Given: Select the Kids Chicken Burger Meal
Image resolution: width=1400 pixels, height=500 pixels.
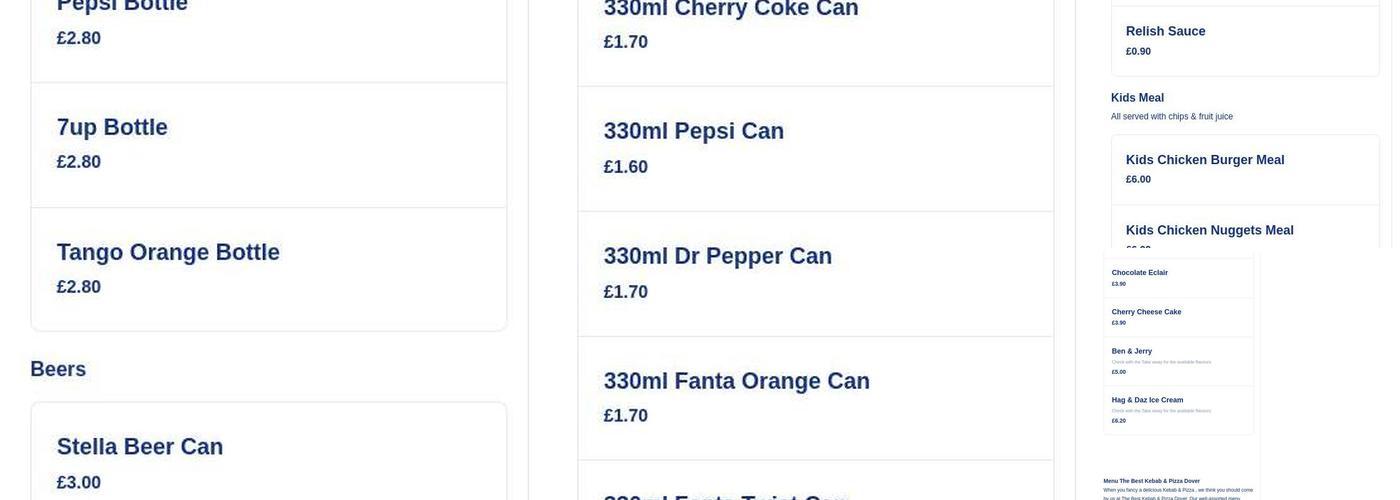Looking at the screenshot, I should pos(1244,169).
